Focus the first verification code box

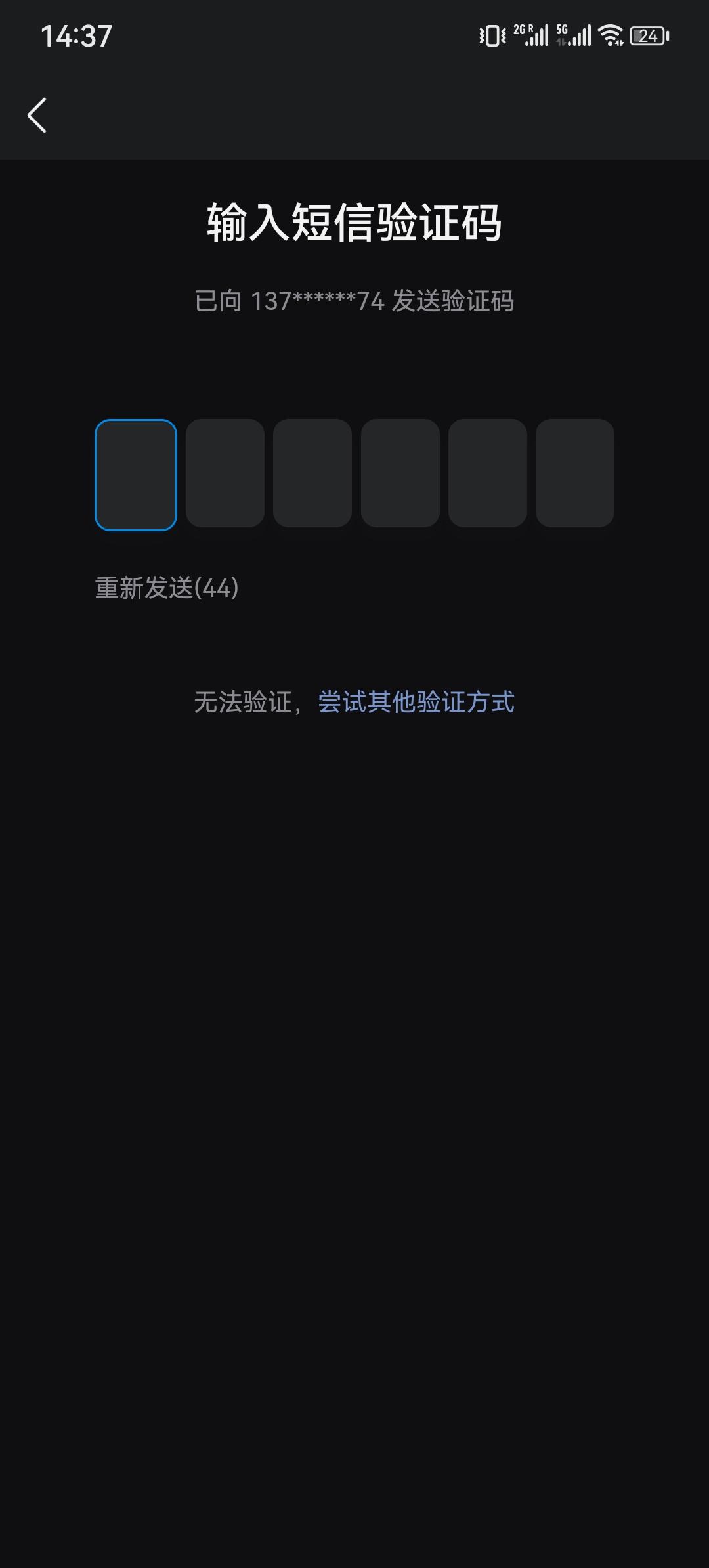(x=136, y=474)
